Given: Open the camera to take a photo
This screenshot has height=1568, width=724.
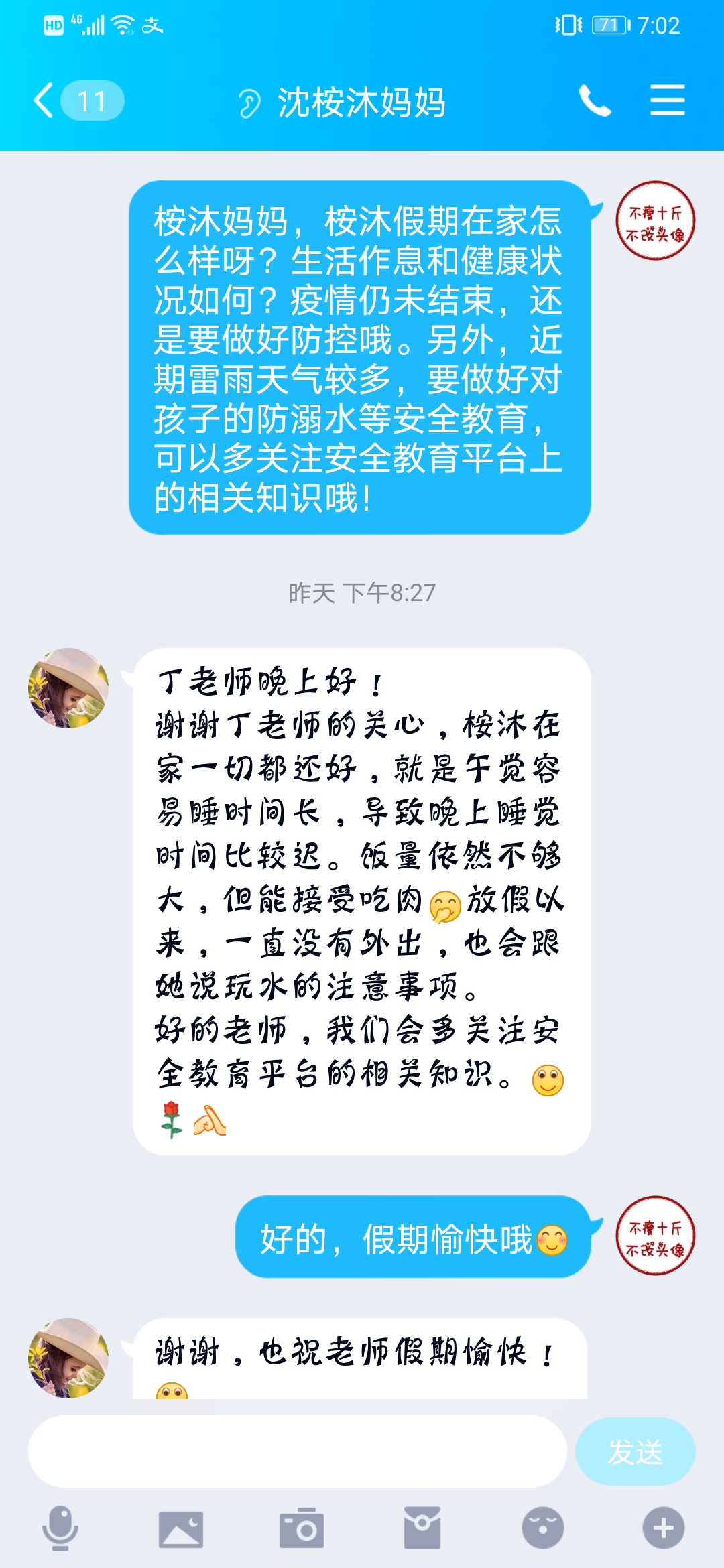Looking at the screenshot, I should (302, 1528).
